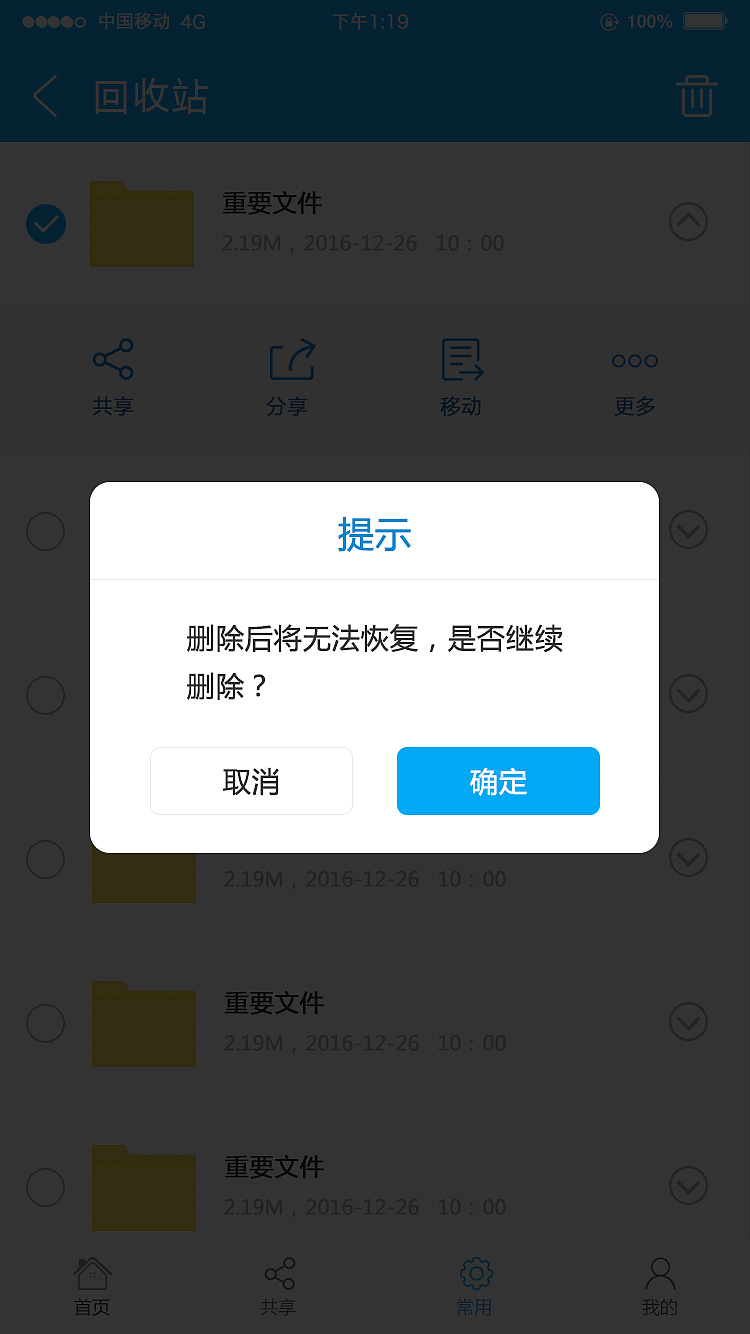The height and width of the screenshot is (1334, 750).
Task: Check the circle beside the bottom 重要文件 entry
Action: (45, 1187)
